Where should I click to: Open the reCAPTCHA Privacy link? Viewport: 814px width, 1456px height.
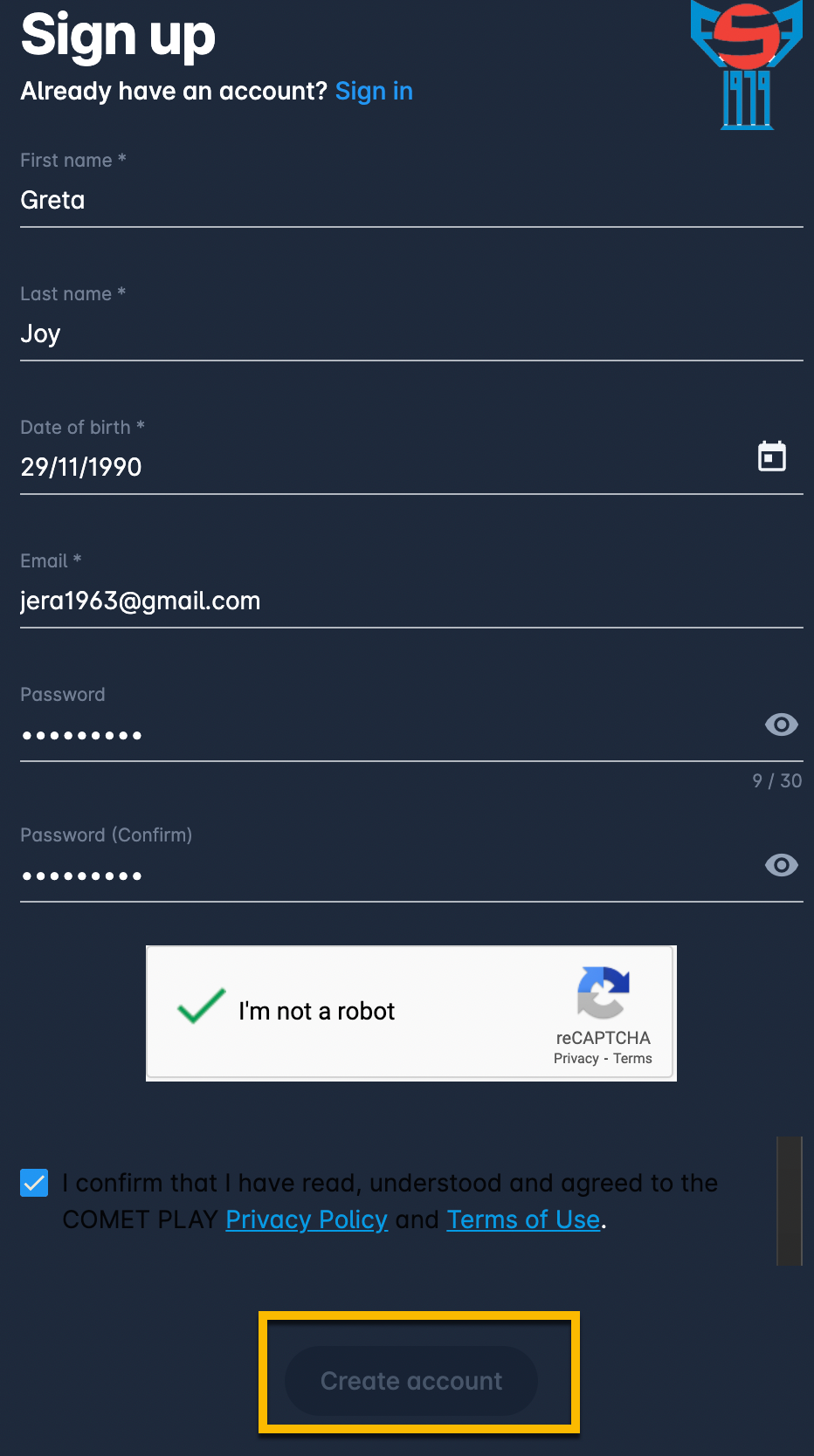tap(576, 1059)
